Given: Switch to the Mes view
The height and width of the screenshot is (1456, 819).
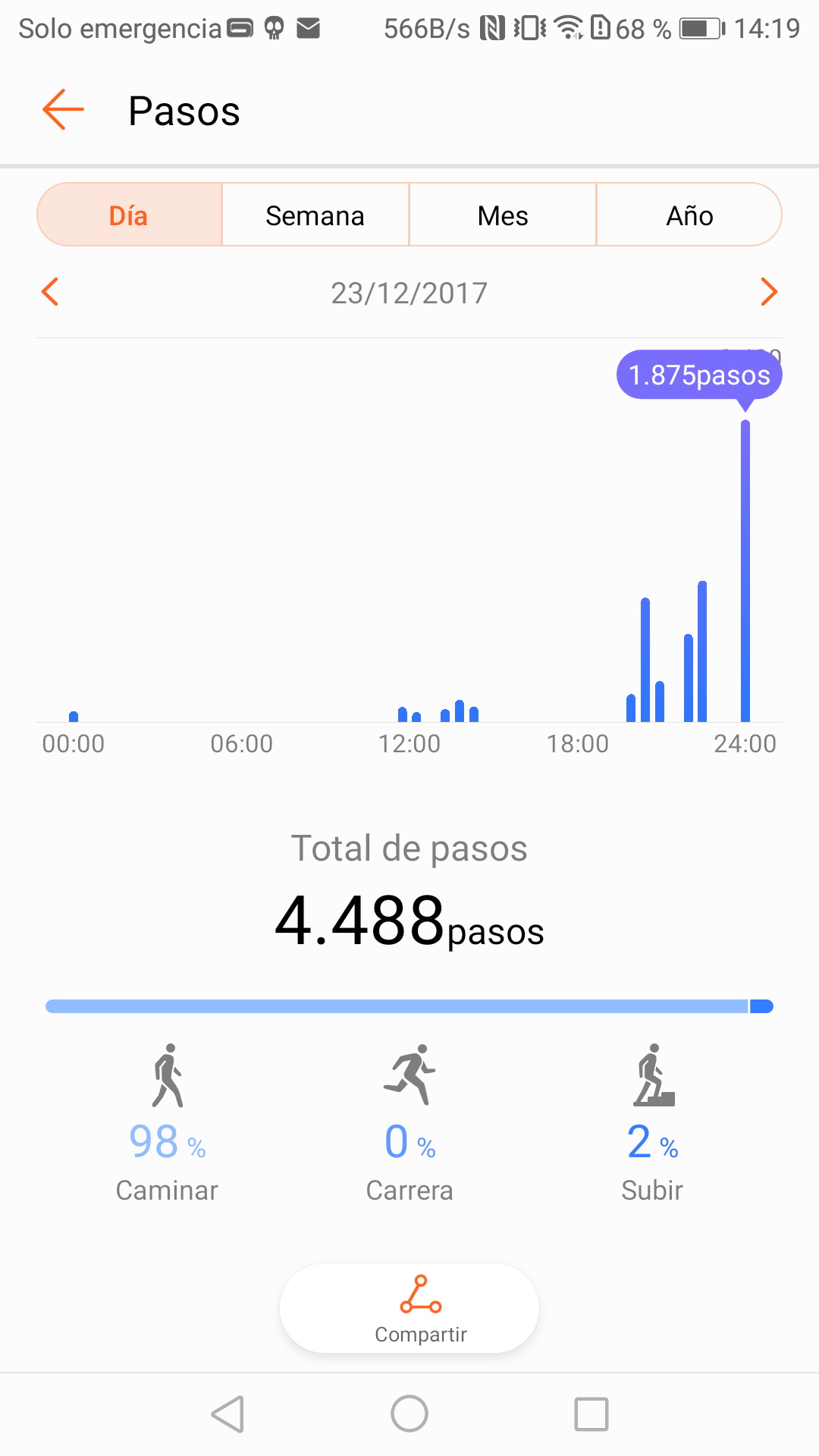Looking at the screenshot, I should coord(503,215).
